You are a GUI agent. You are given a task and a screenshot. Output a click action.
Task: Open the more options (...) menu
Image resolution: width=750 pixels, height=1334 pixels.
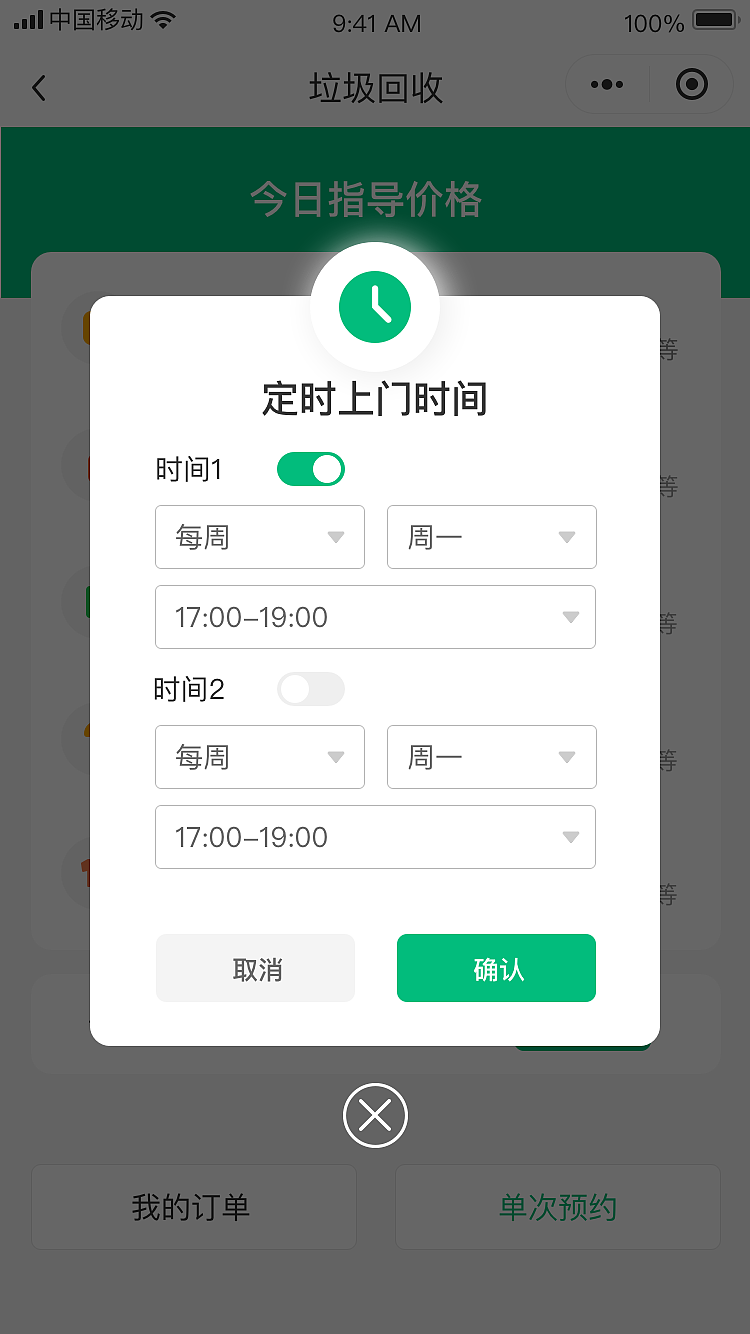tap(606, 85)
